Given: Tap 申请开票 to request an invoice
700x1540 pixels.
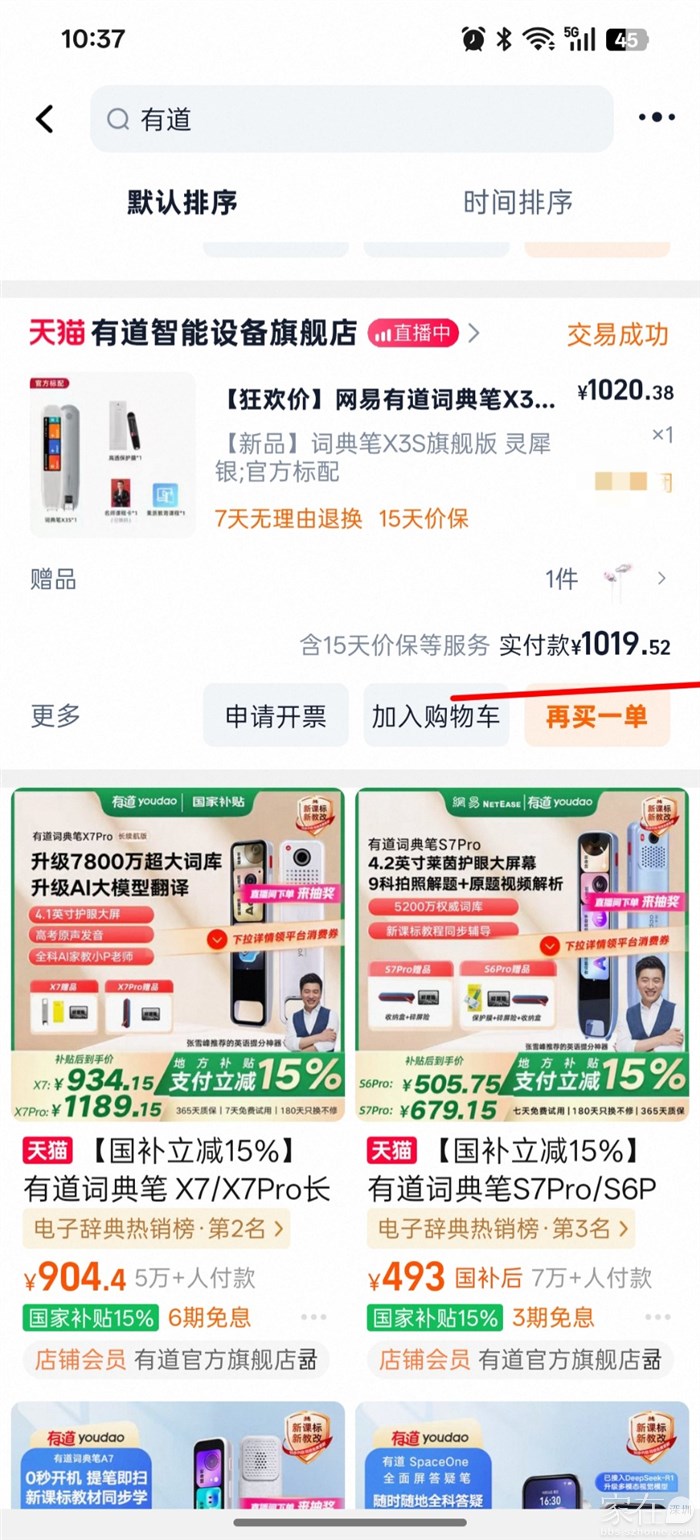Looking at the screenshot, I should (x=275, y=716).
